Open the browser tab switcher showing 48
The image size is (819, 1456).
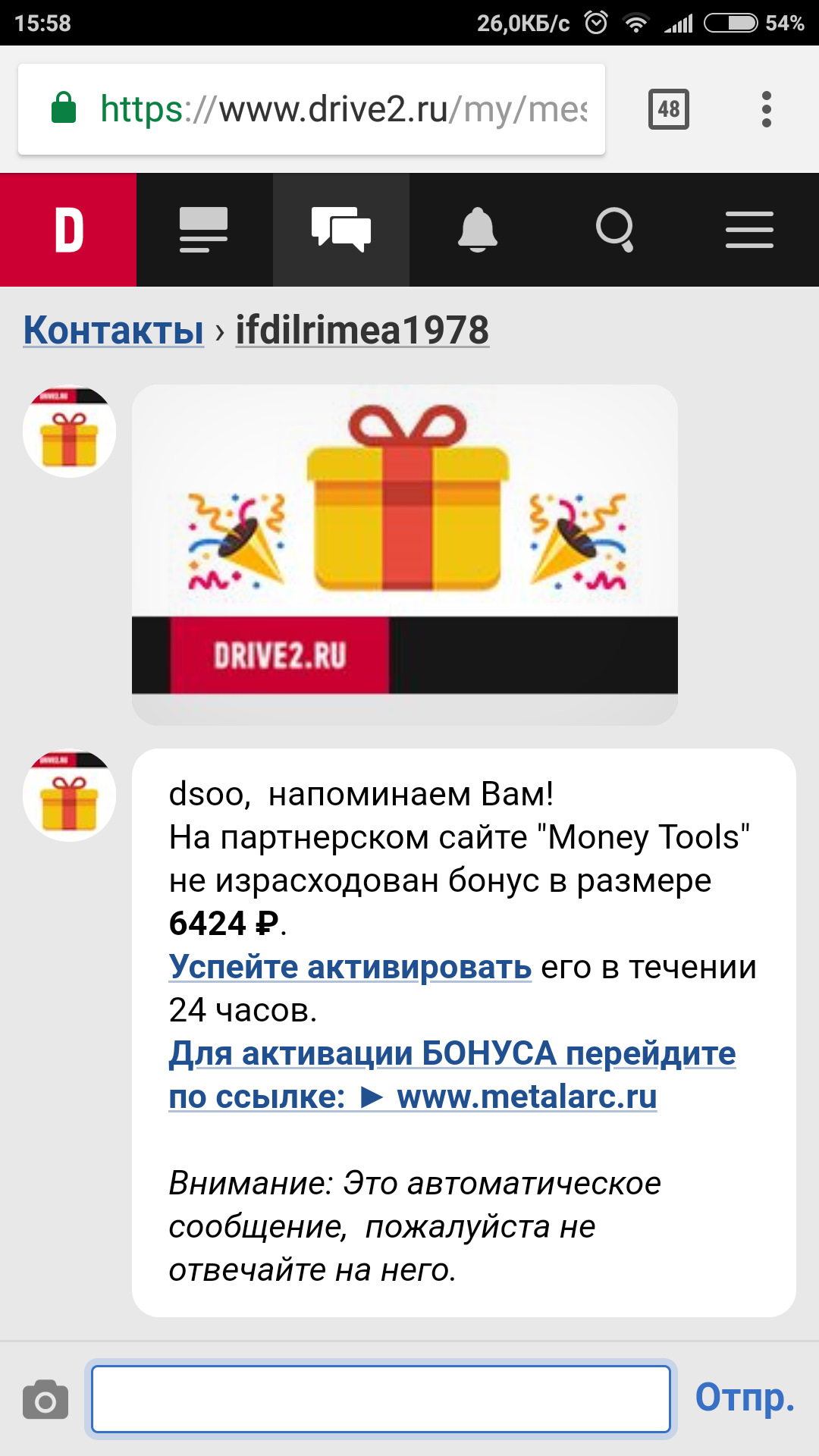(x=668, y=109)
